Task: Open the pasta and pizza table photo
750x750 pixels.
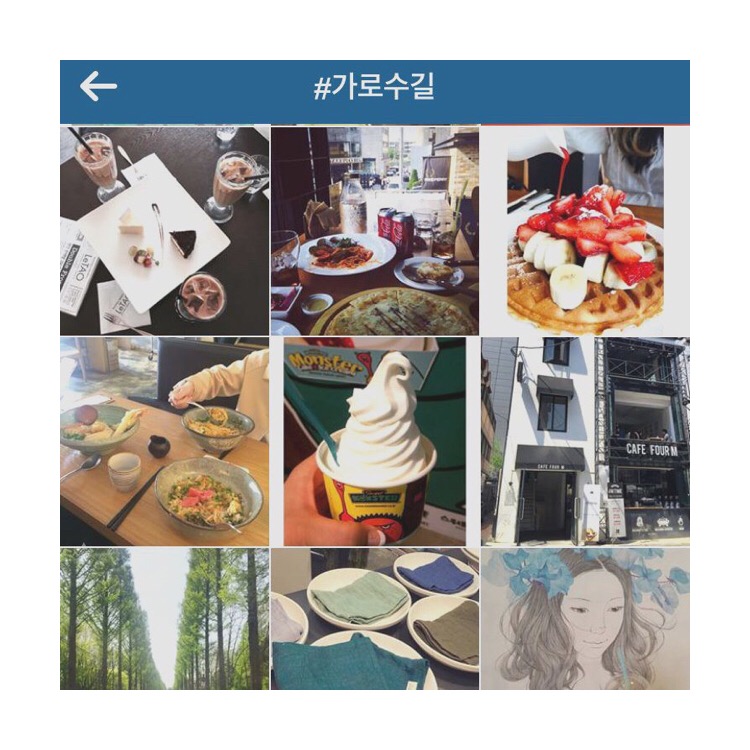Action: (375, 230)
